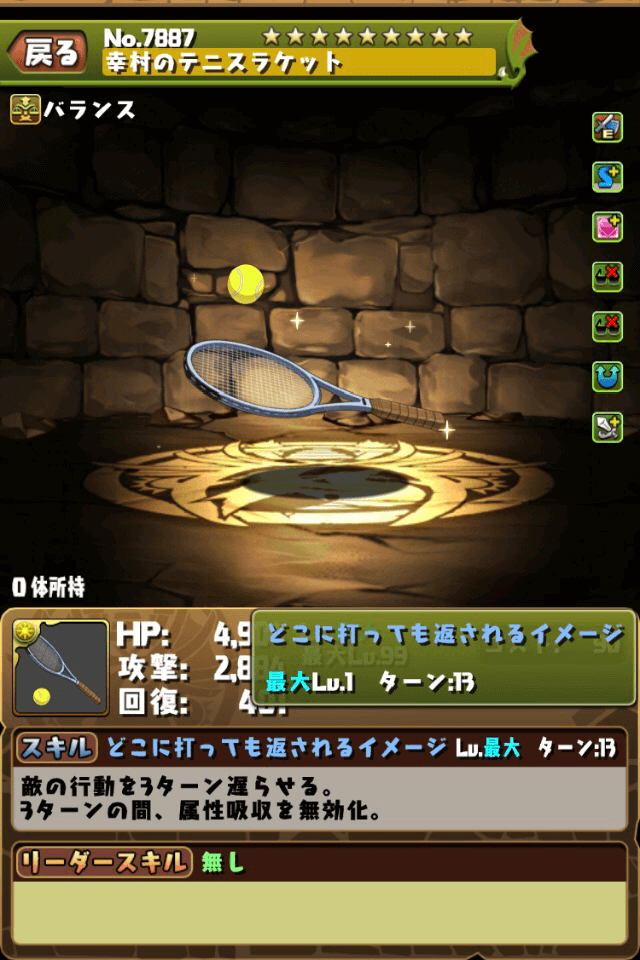Screen dimensions: 640x960
Task: Tap the pink gem plus awakening icon
Action: coord(607,226)
